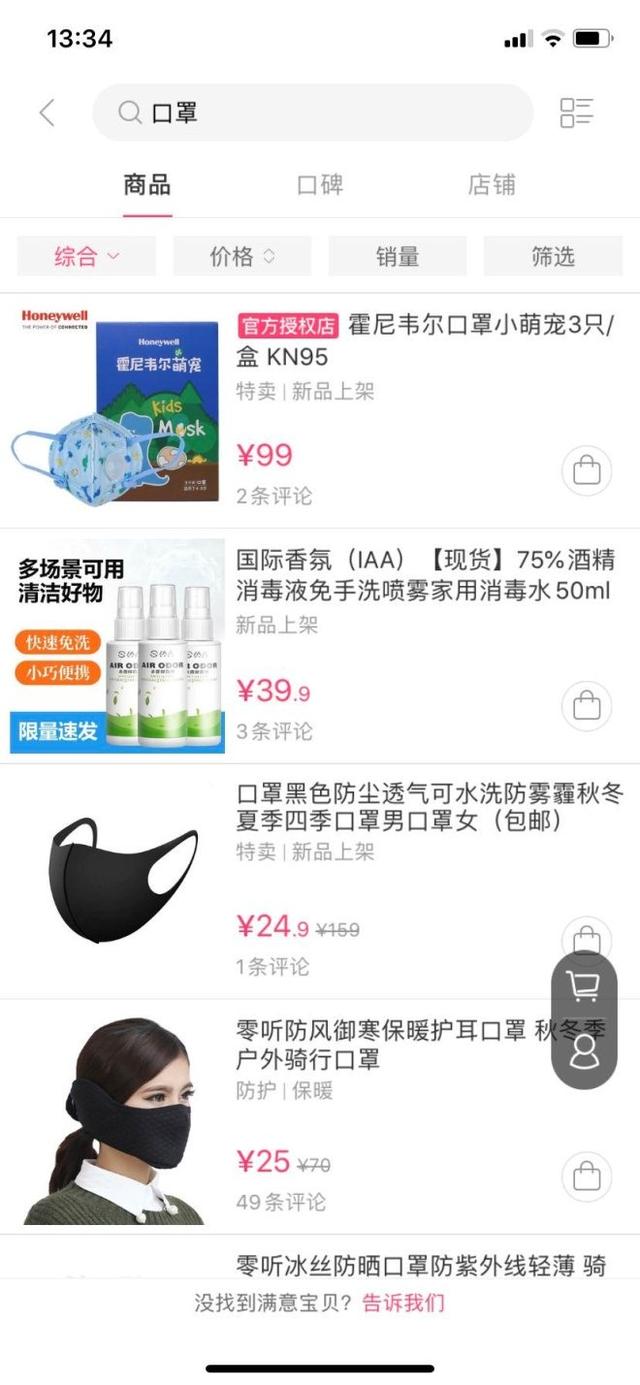The height and width of the screenshot is (1385, 640).
Task: Sort results by 价格
Action: tap(242, 256)
